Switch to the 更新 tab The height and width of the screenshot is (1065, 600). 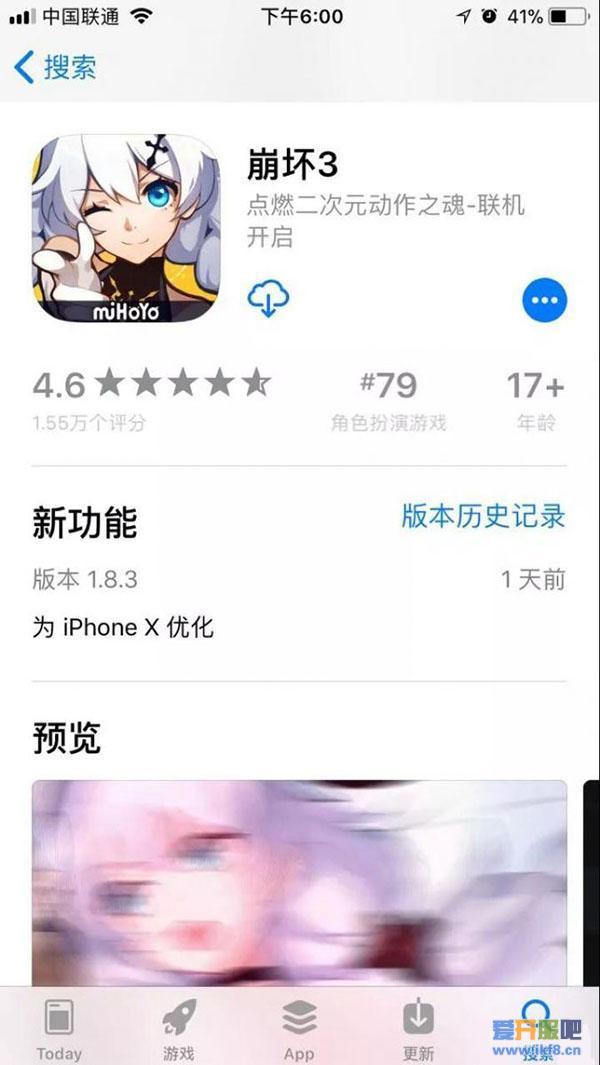(x=418, y=1028)
